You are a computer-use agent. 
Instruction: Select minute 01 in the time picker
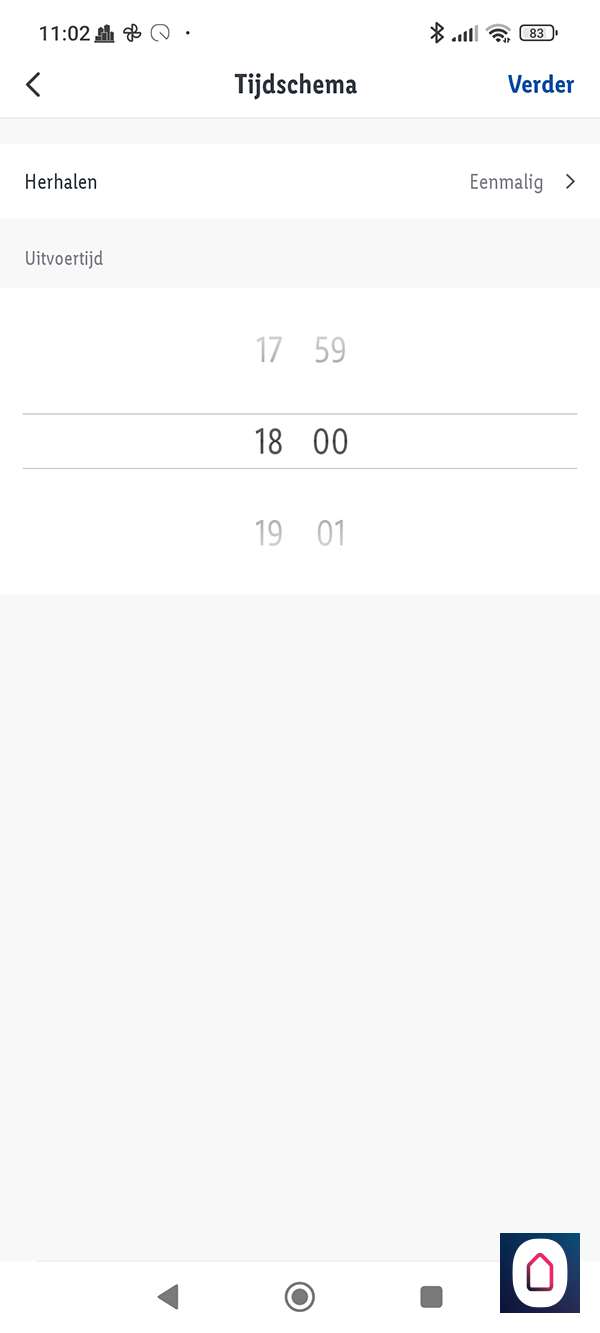coord(331,533)
